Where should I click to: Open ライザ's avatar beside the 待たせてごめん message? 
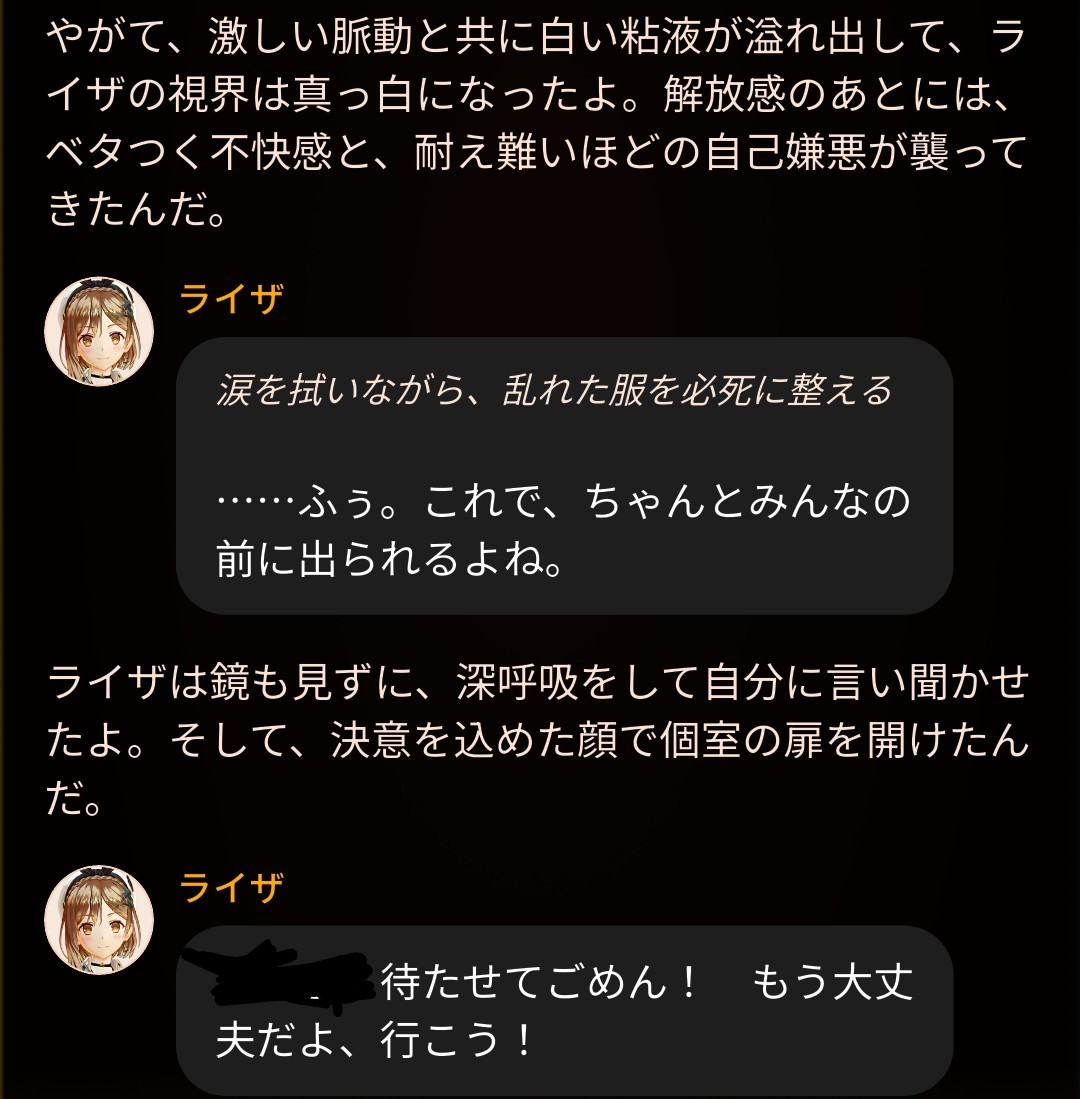coord(99,920)
